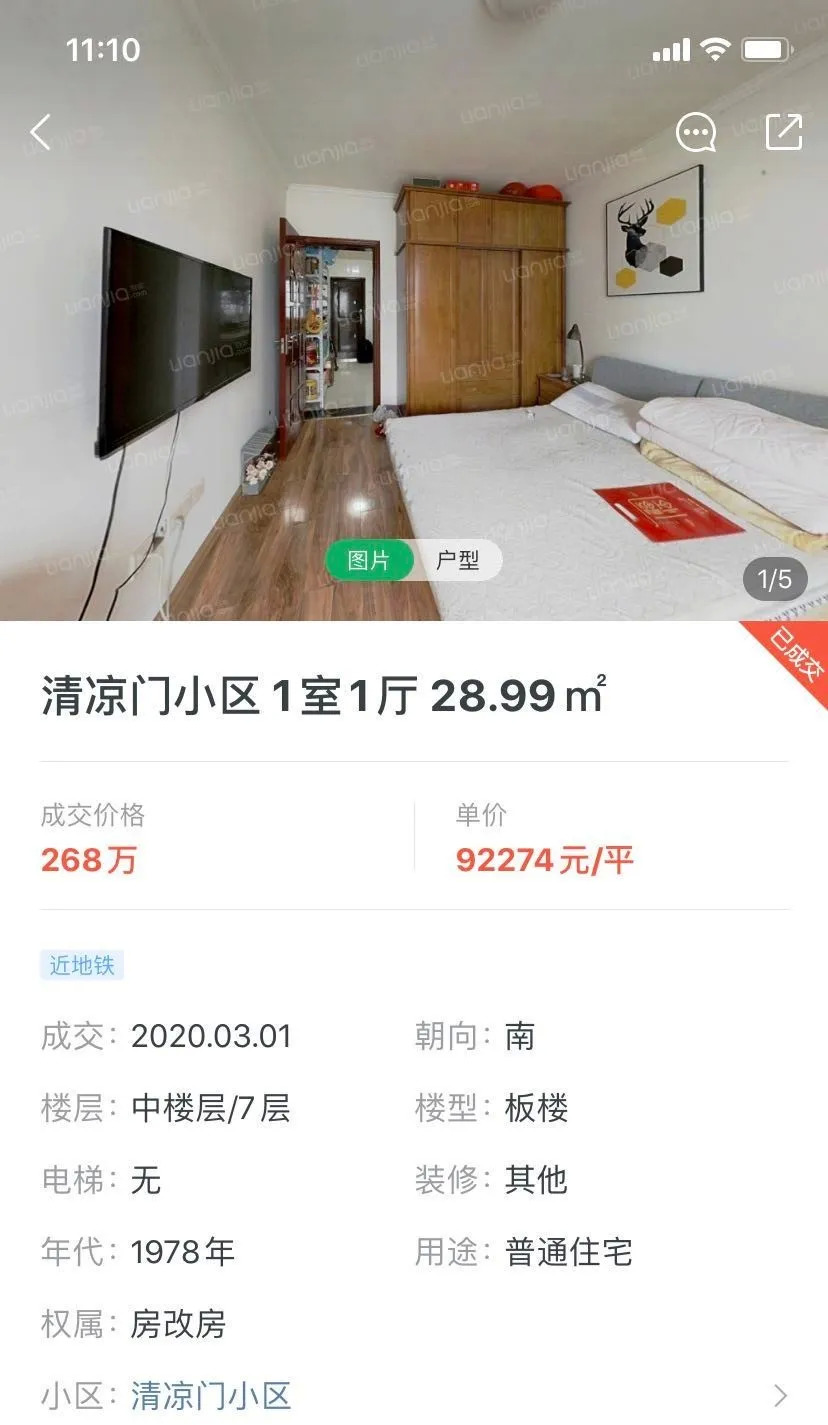The width and height of the screenshot is (828, 1425).
Task: Share this listing
Action: [783, 132]
